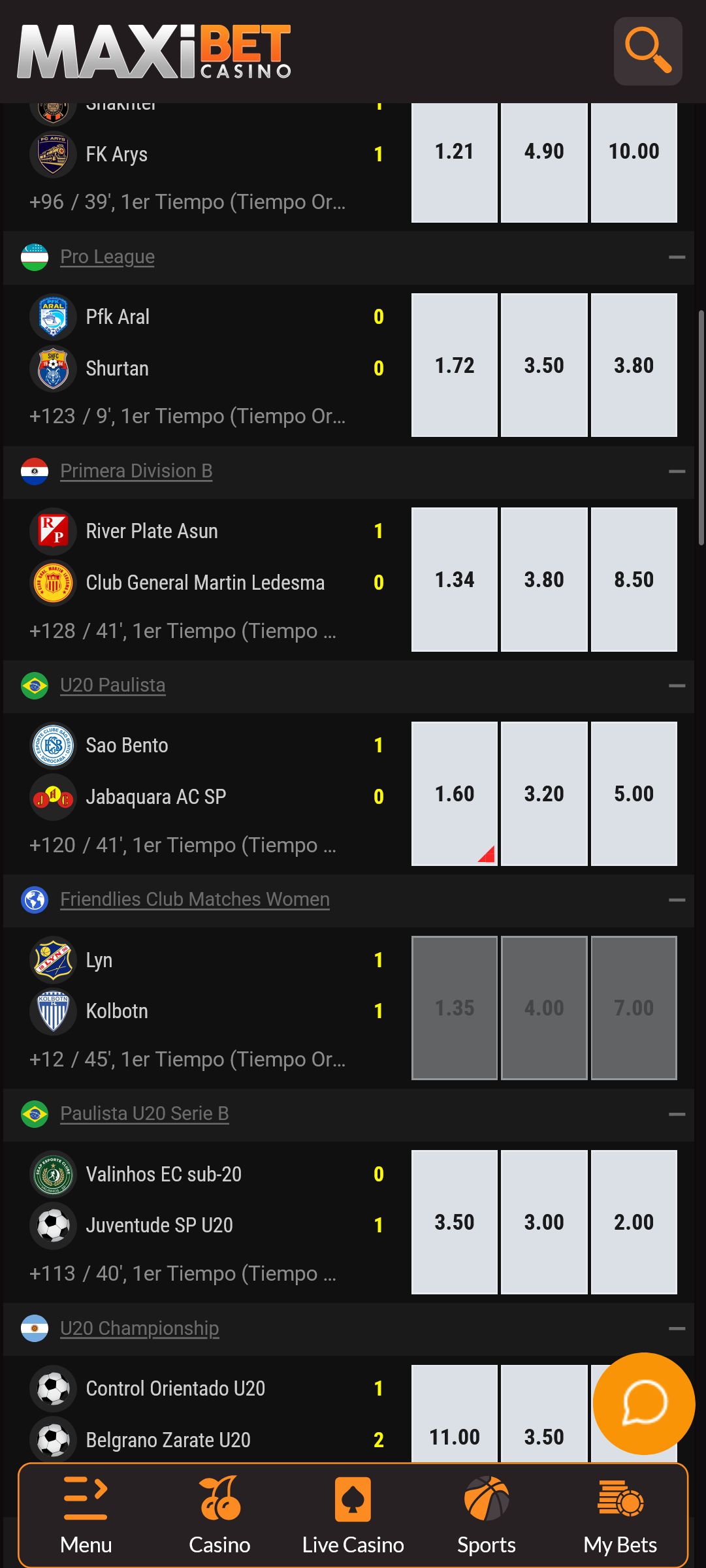Open Friendlies Club Matches Women link
Viewport: 706px width, 1568px height.
[195, 899]
